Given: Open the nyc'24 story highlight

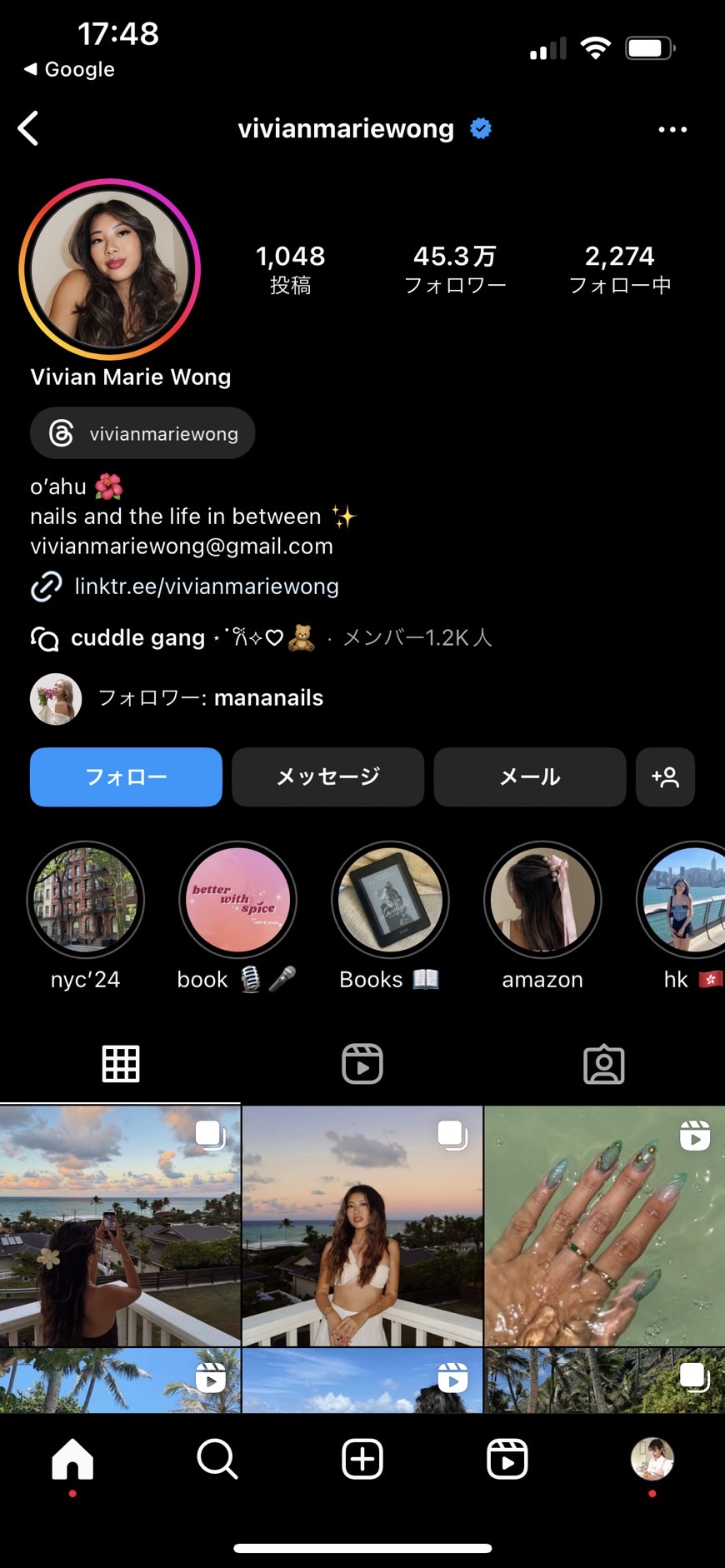Looking at the screenshot, I should [x=86, y=900].
